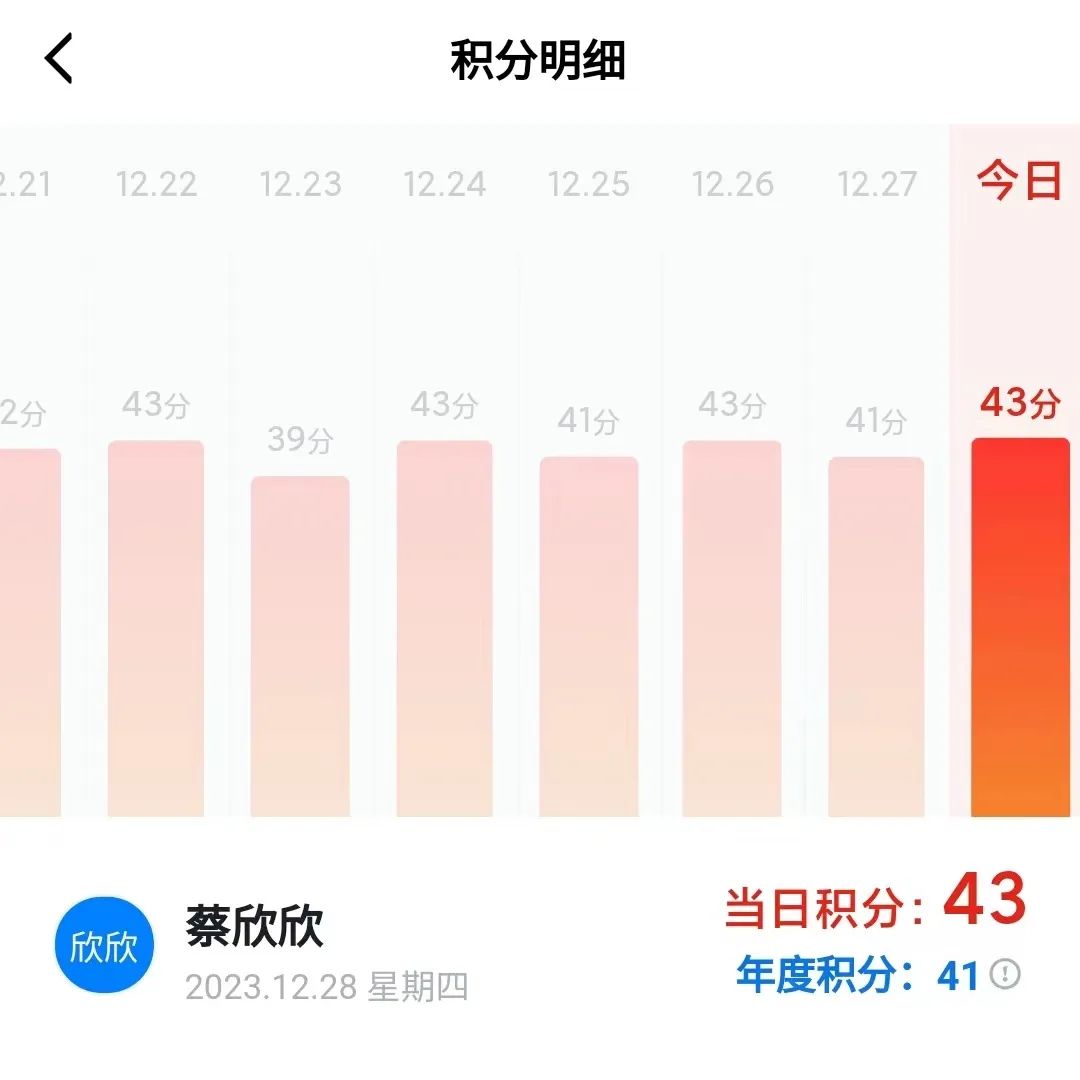Image resolution: width=1080 pixels, height=1080 pixels.
Task: Select the 今日 score bar
Action: pyautogui.click(x=1020, y=626)
